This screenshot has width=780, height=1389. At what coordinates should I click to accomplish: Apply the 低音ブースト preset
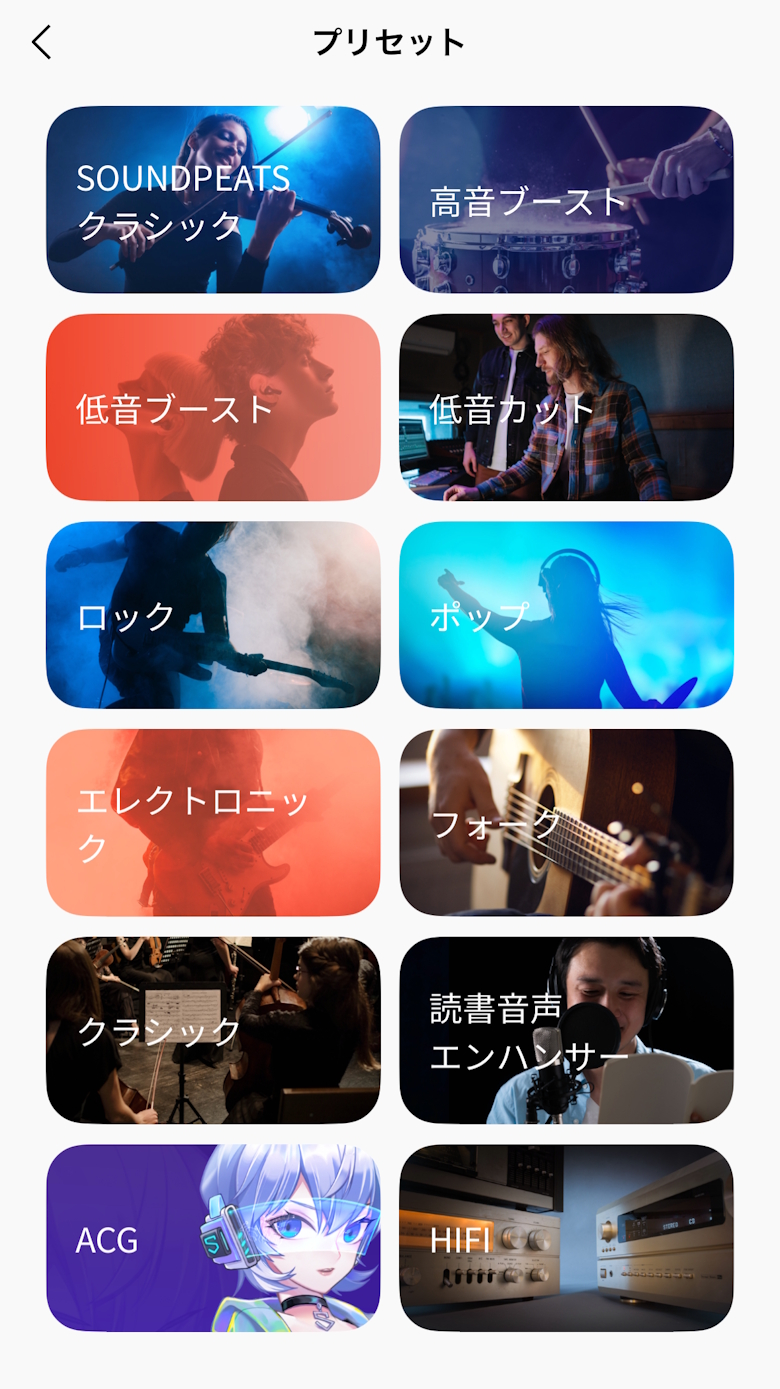tap(213, 408)
